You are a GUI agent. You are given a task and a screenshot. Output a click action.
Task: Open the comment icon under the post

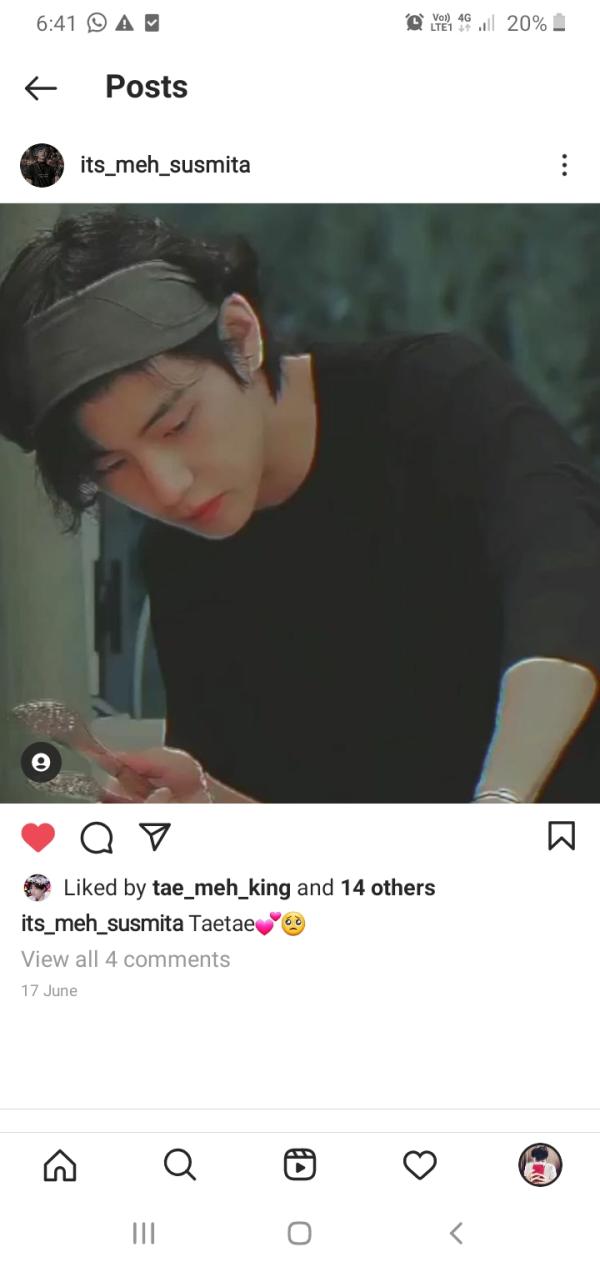pos(96,838)
